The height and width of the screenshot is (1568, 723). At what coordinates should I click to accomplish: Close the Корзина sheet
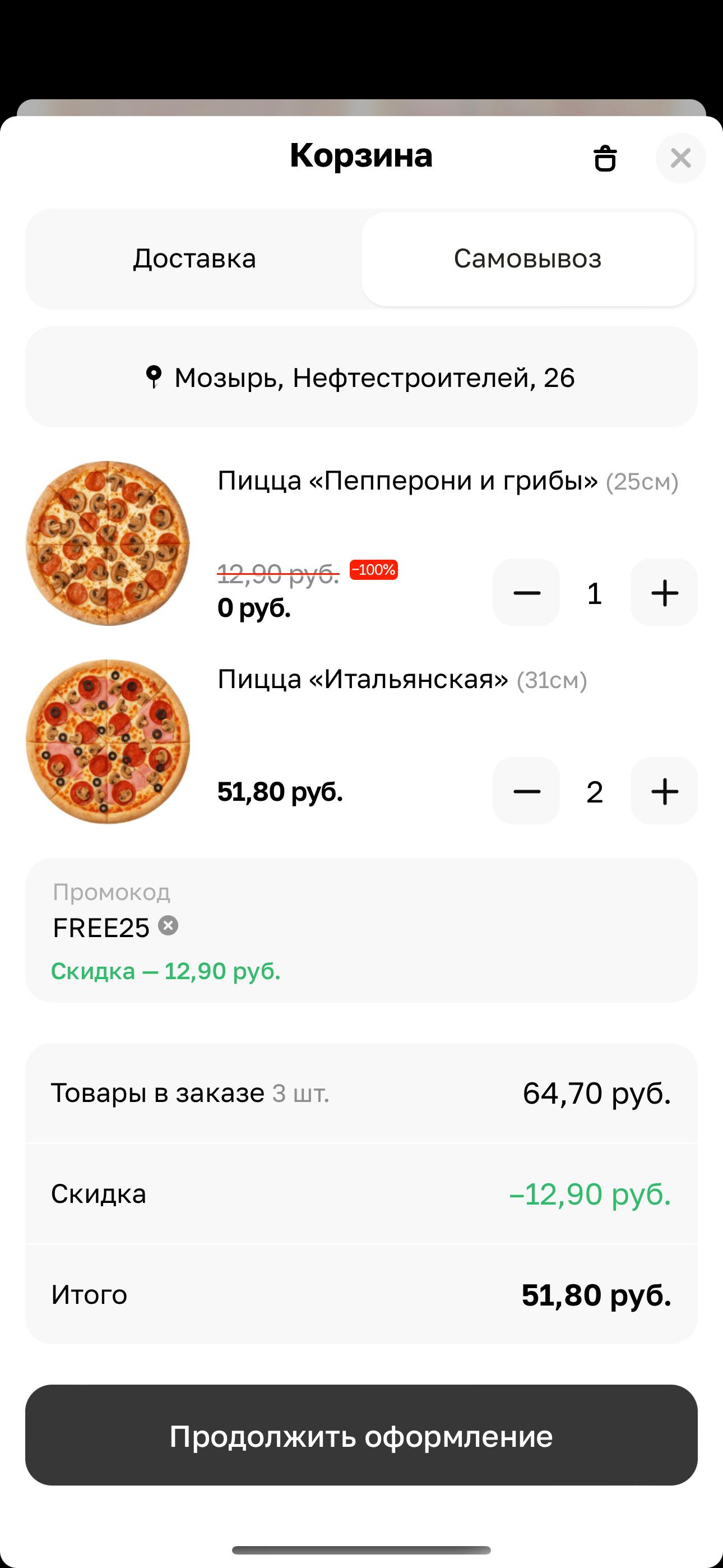[680, 158]
